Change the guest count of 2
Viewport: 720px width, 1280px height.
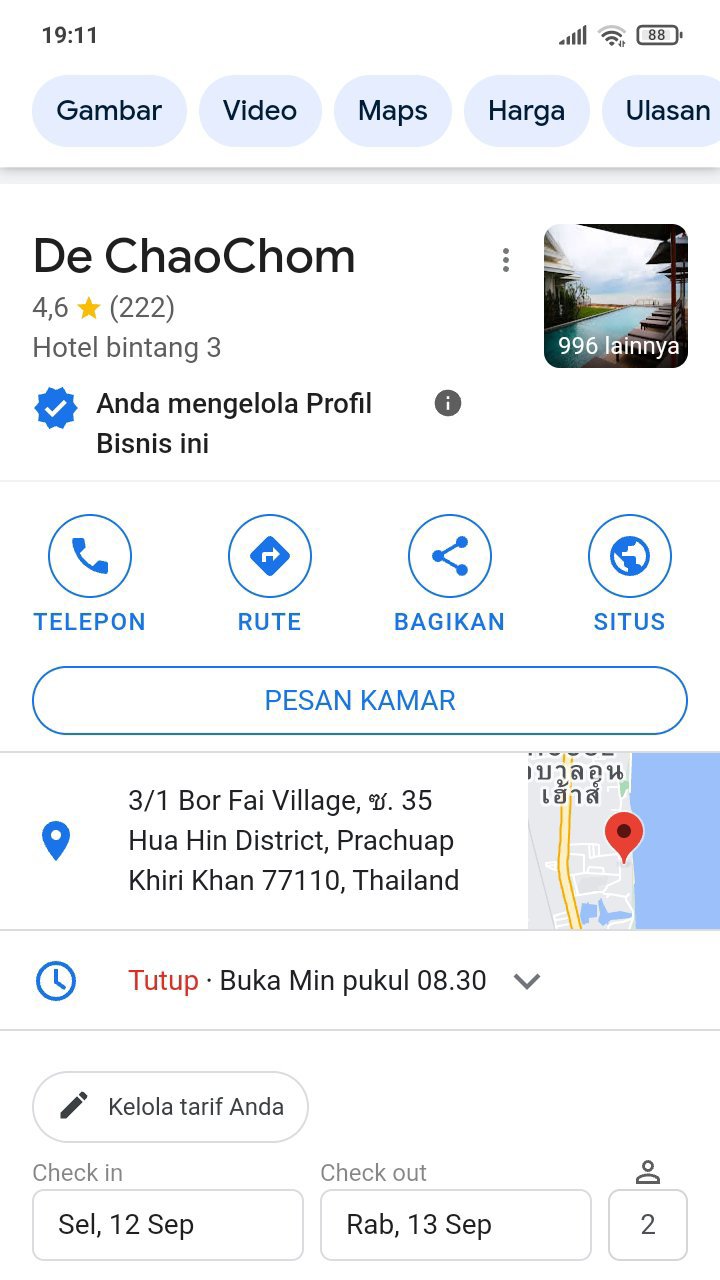click(x=648, y=1225)
